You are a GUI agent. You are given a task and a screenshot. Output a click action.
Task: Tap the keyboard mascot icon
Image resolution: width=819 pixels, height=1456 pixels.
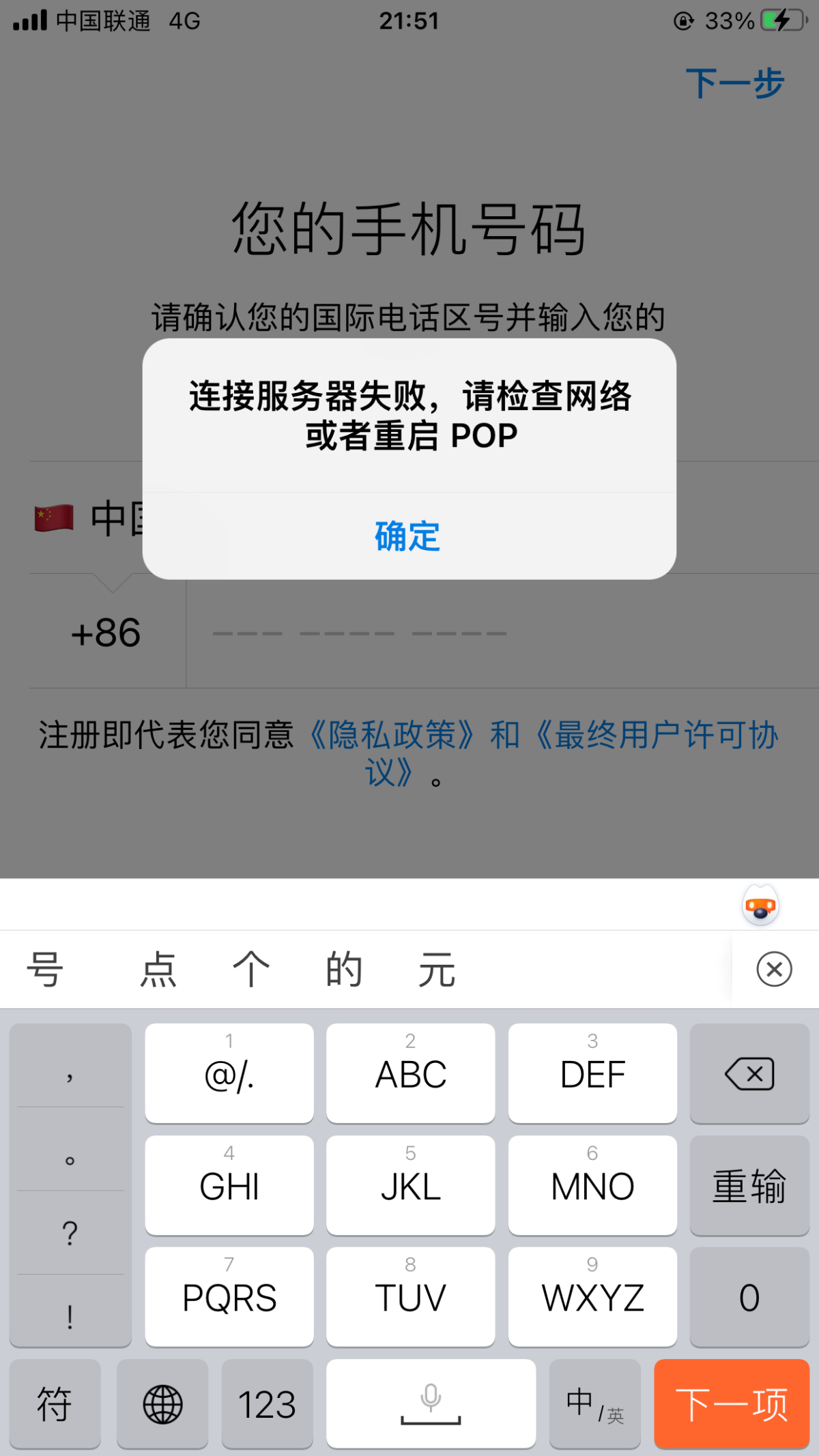[x=760, y=905]
